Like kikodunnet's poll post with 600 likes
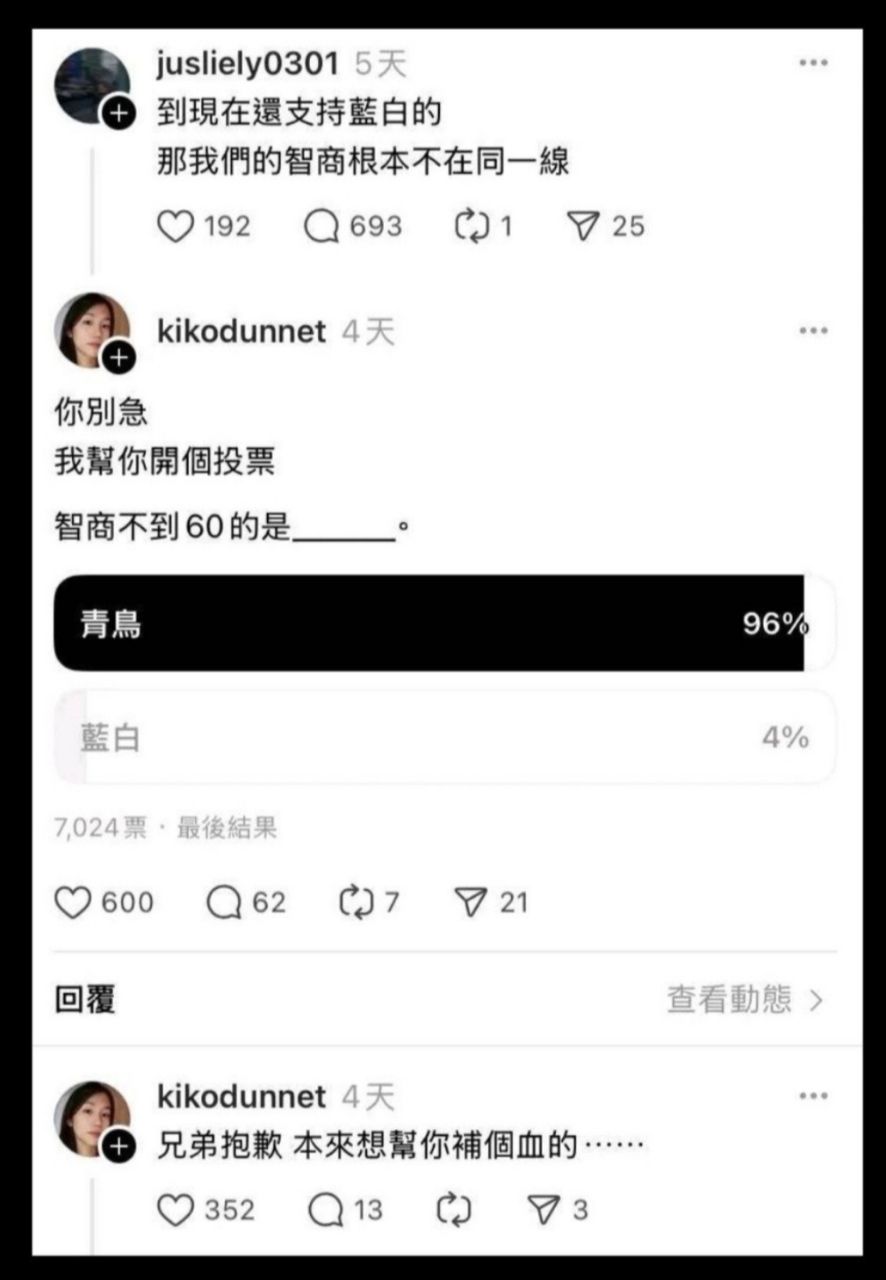Image resolution: width=886 pixels, height=1280 pixels. (73, 903)
